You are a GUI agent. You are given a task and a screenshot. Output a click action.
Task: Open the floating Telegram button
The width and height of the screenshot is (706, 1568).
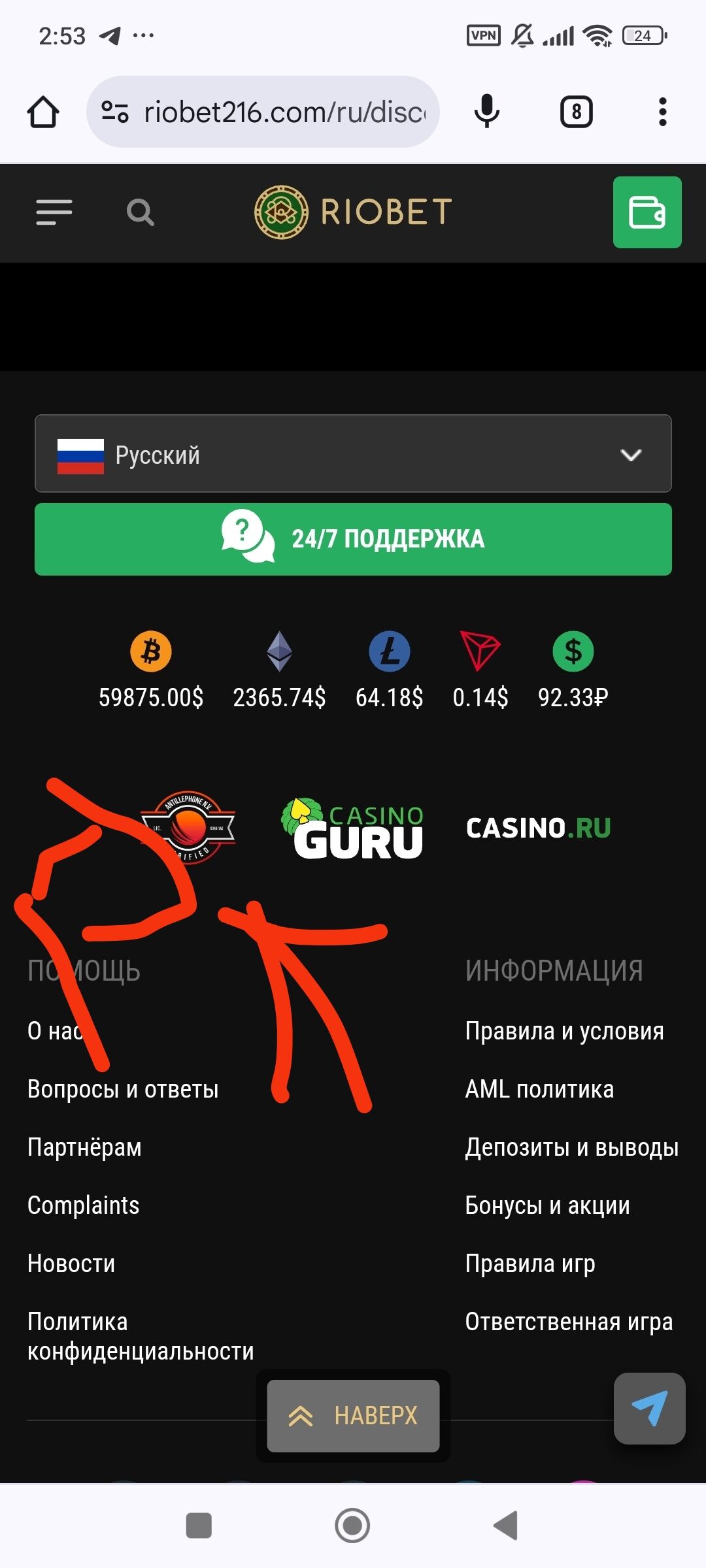coord(649,1408)
